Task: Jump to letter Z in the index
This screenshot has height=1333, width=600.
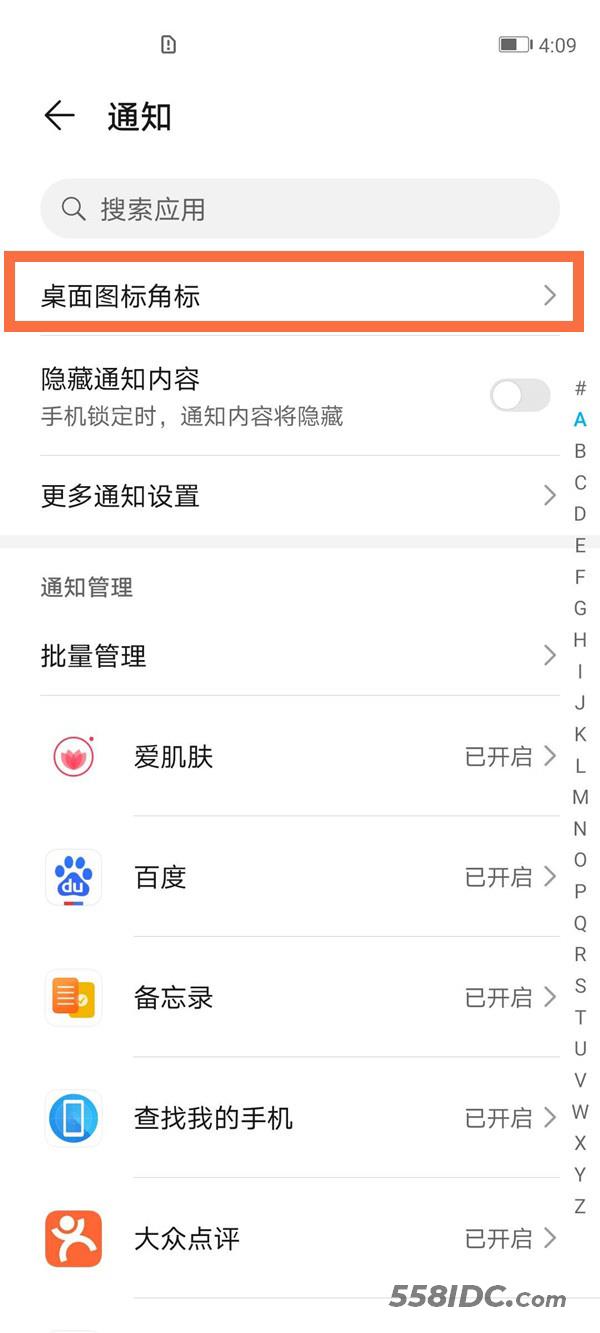Action: [x=580, y=1207]
